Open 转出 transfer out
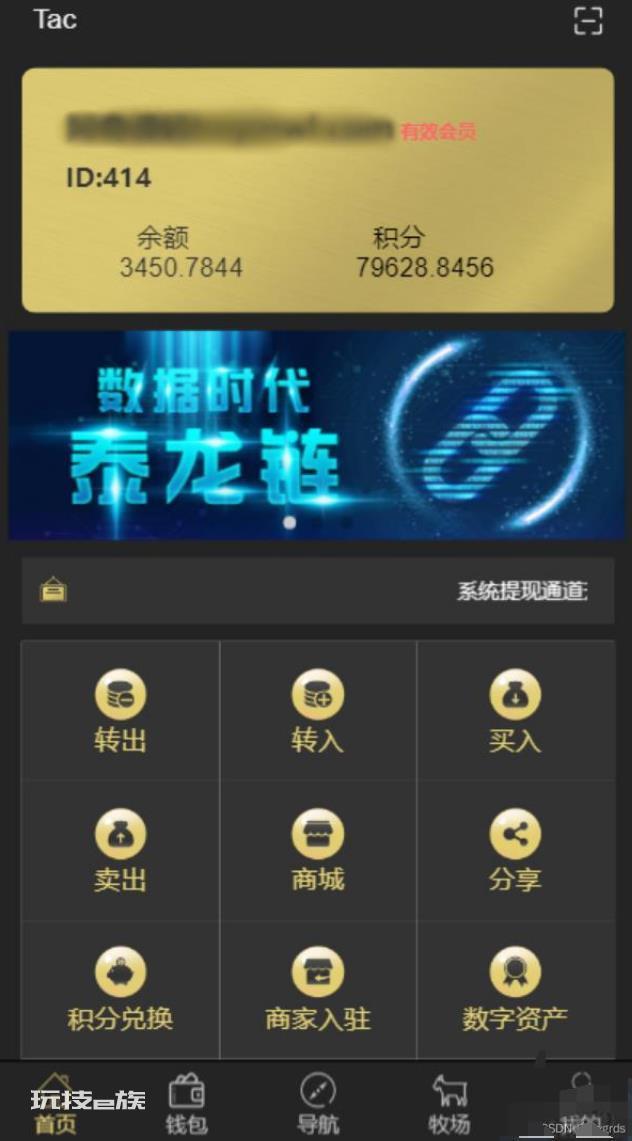Screen dimensions: 632x1141 point(120,710)
